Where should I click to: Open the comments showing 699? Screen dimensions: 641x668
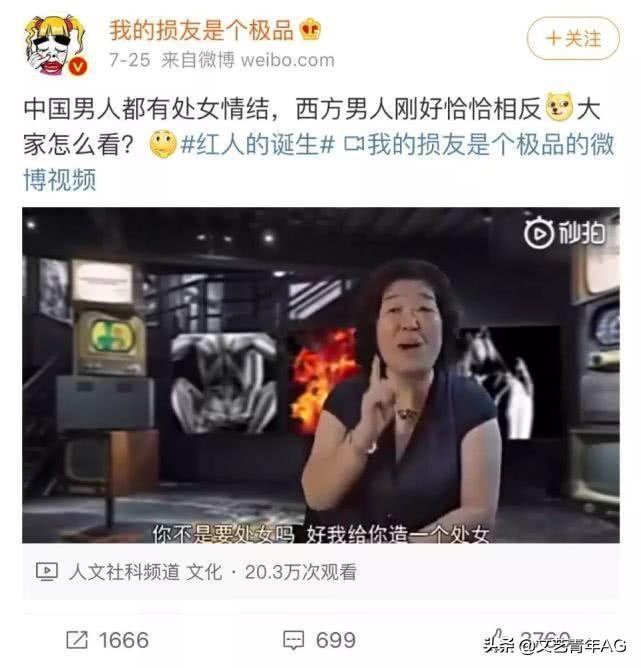coord(319,639)
